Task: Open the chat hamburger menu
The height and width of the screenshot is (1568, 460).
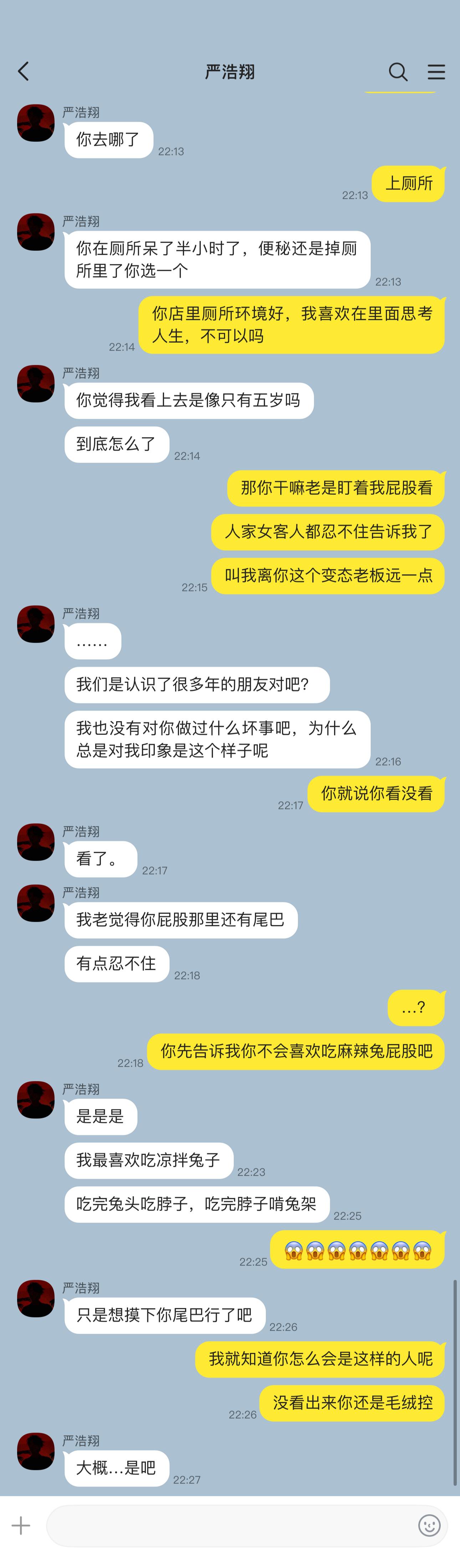Action: pyautogui.click(x=436, y=72)
